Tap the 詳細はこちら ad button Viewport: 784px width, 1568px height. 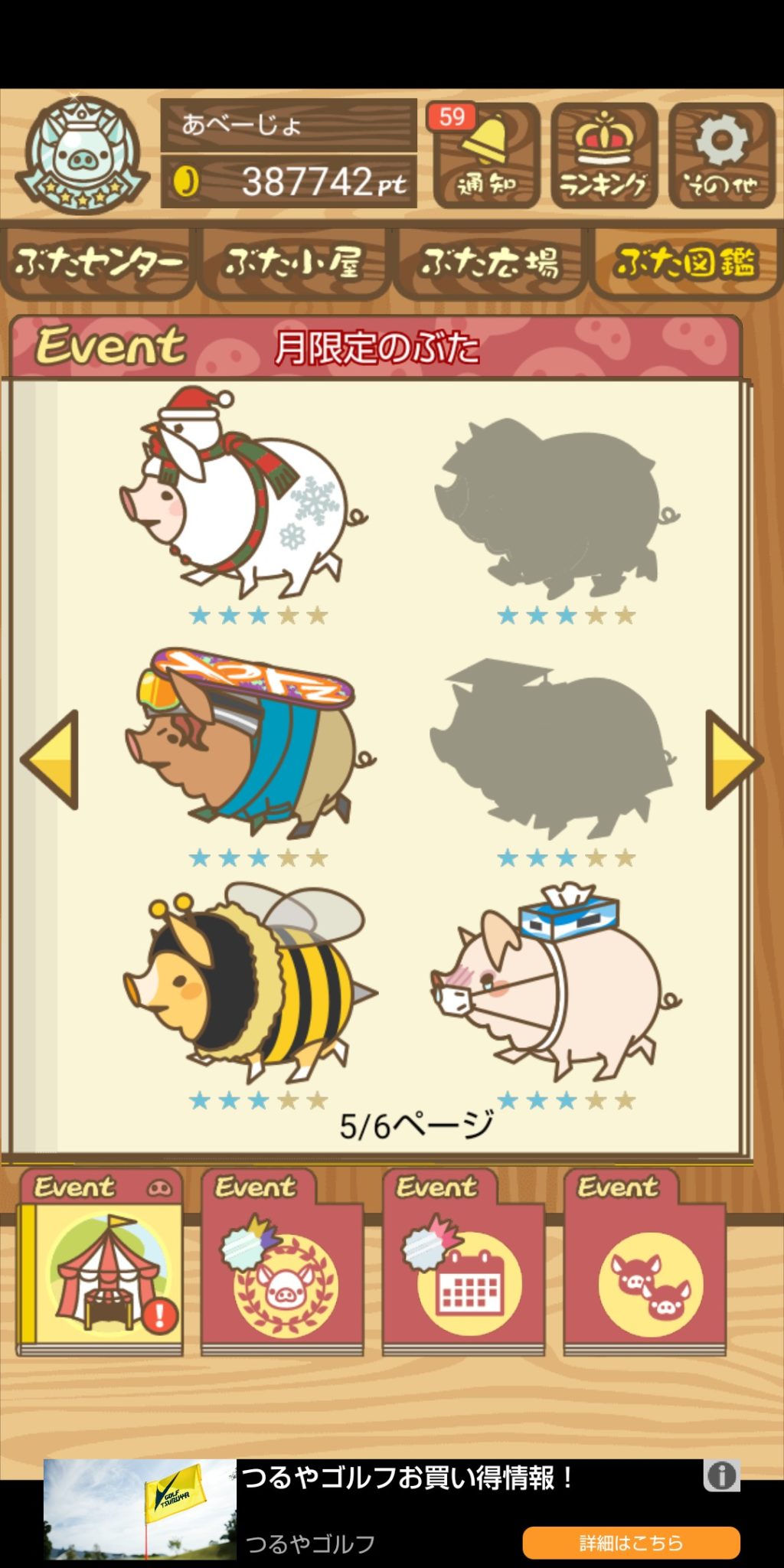(x=631, y=1542)
